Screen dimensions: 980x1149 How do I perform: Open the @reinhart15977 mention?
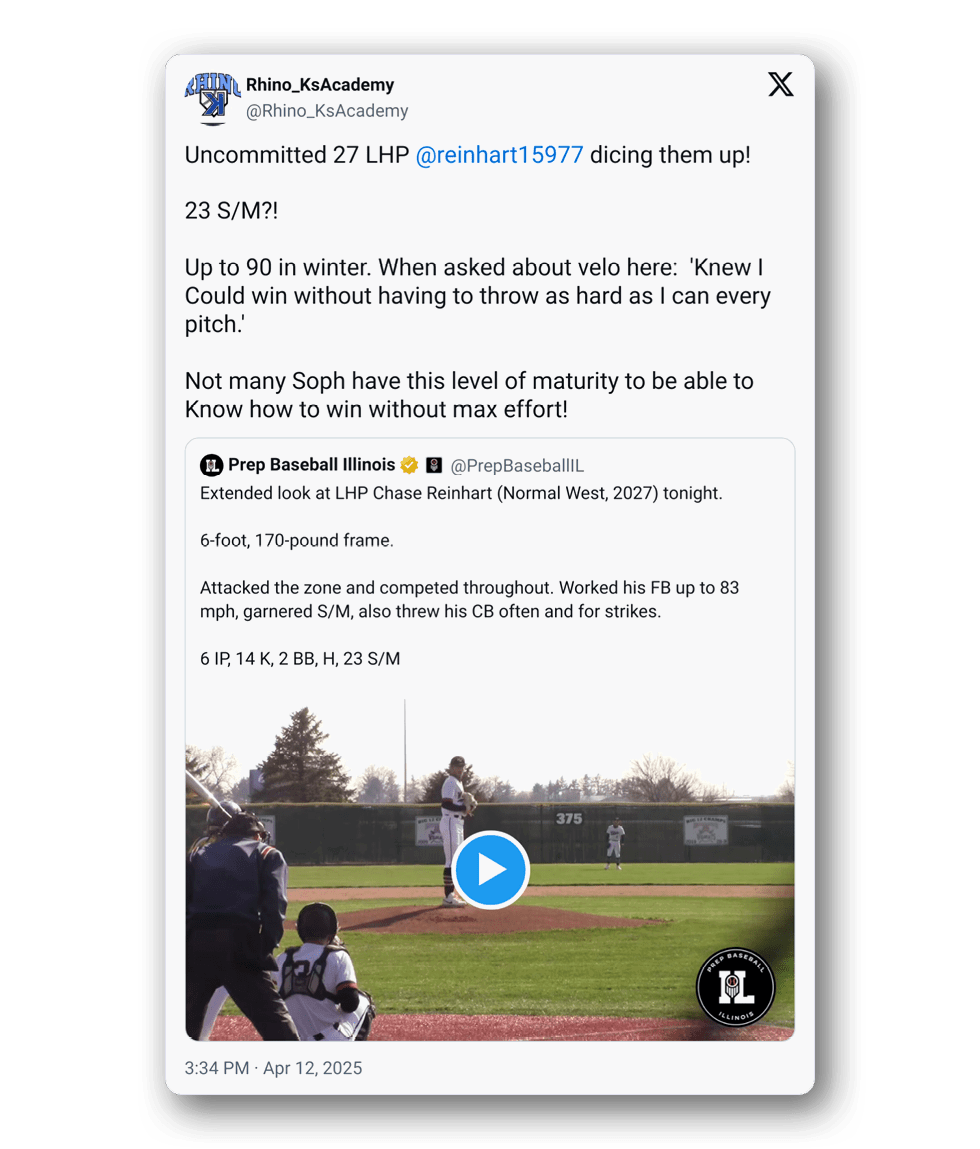point(499,156)
